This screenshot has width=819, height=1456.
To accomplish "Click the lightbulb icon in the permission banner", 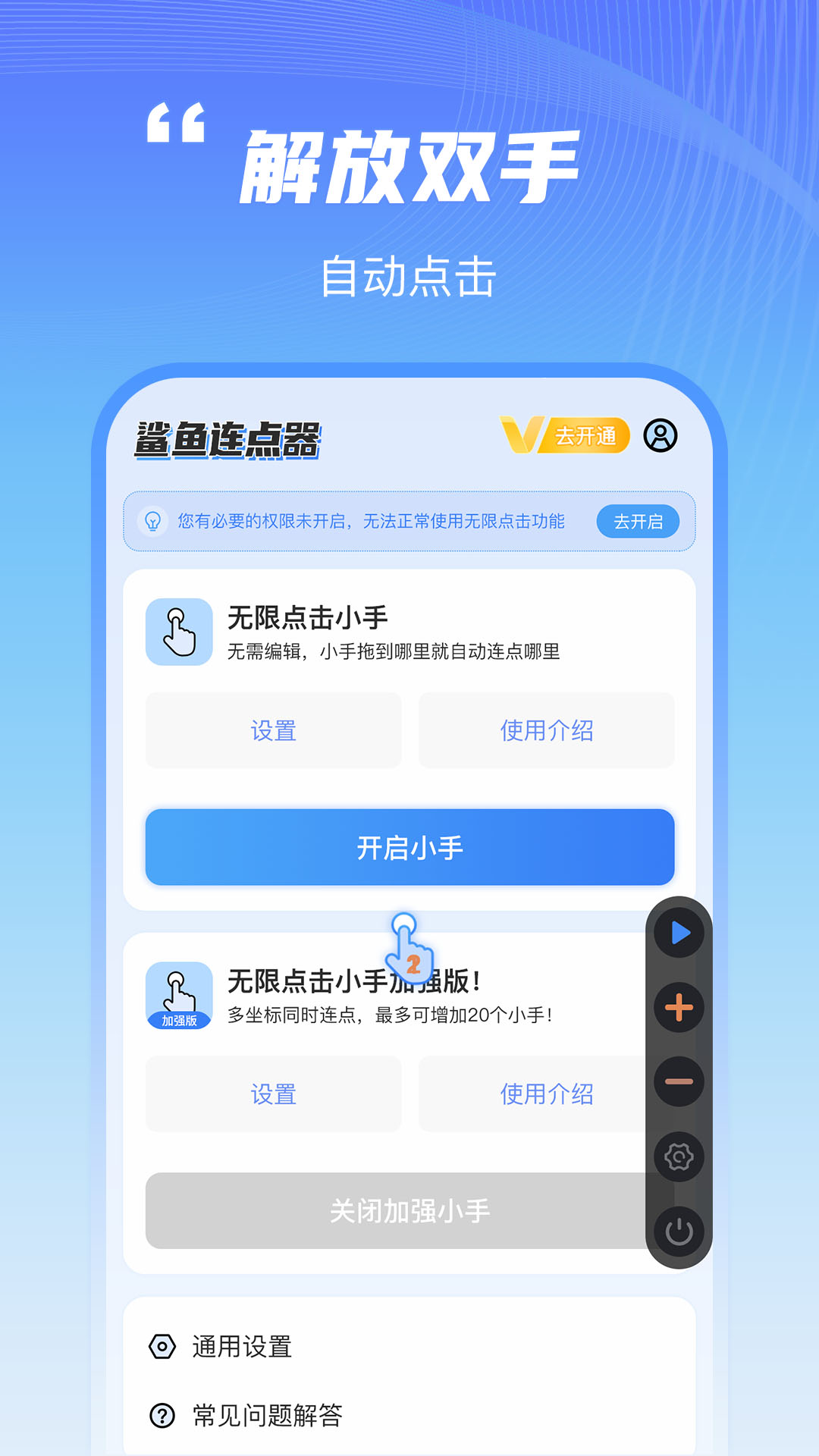I will pos(155,522).
